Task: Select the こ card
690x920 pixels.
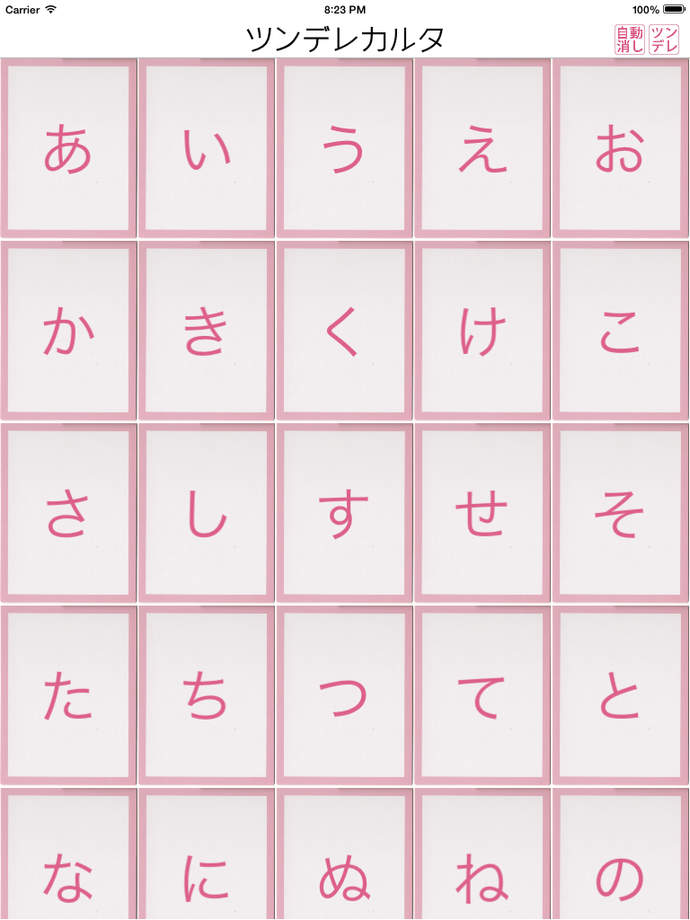Action: 620,331
